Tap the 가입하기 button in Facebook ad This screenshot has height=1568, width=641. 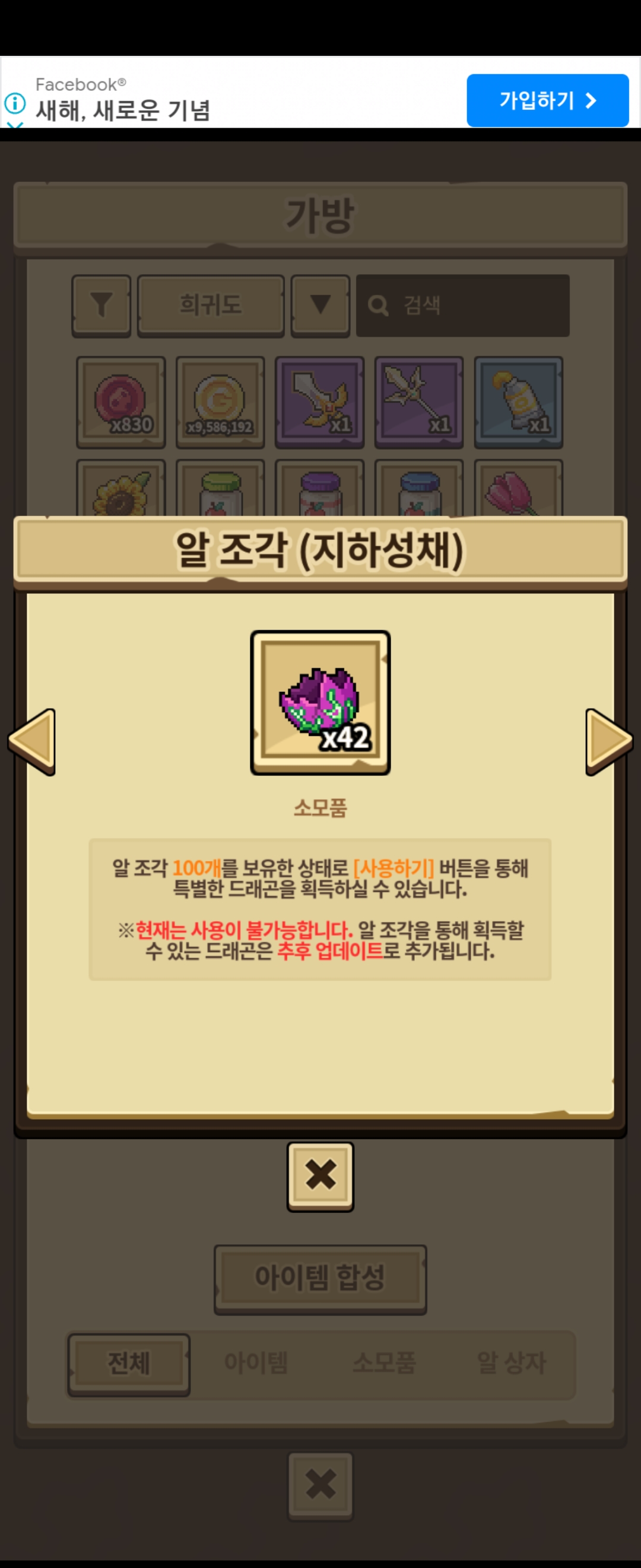(547, 100)
